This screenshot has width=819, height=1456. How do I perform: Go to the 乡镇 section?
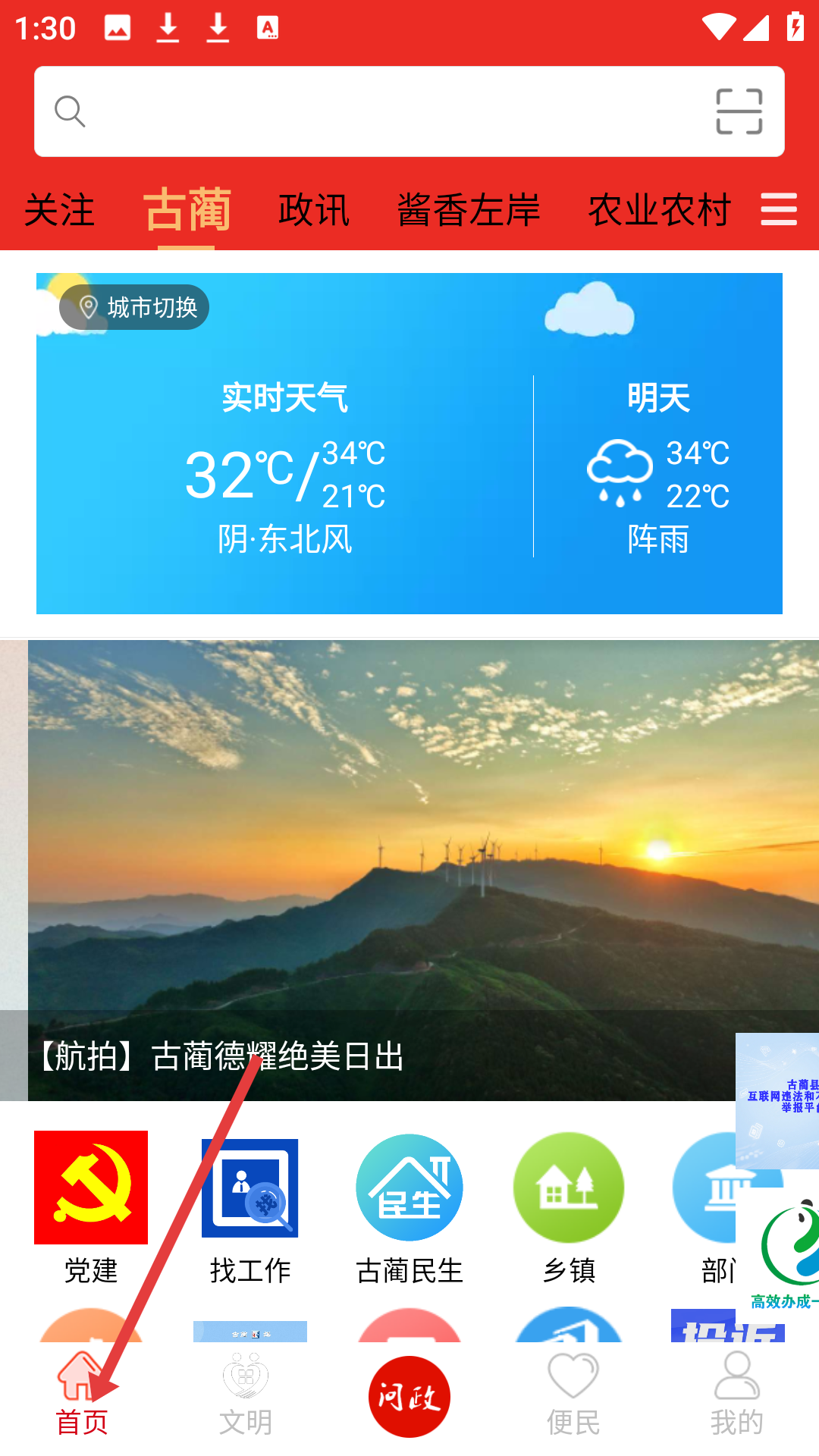(x=569, y=1207)
